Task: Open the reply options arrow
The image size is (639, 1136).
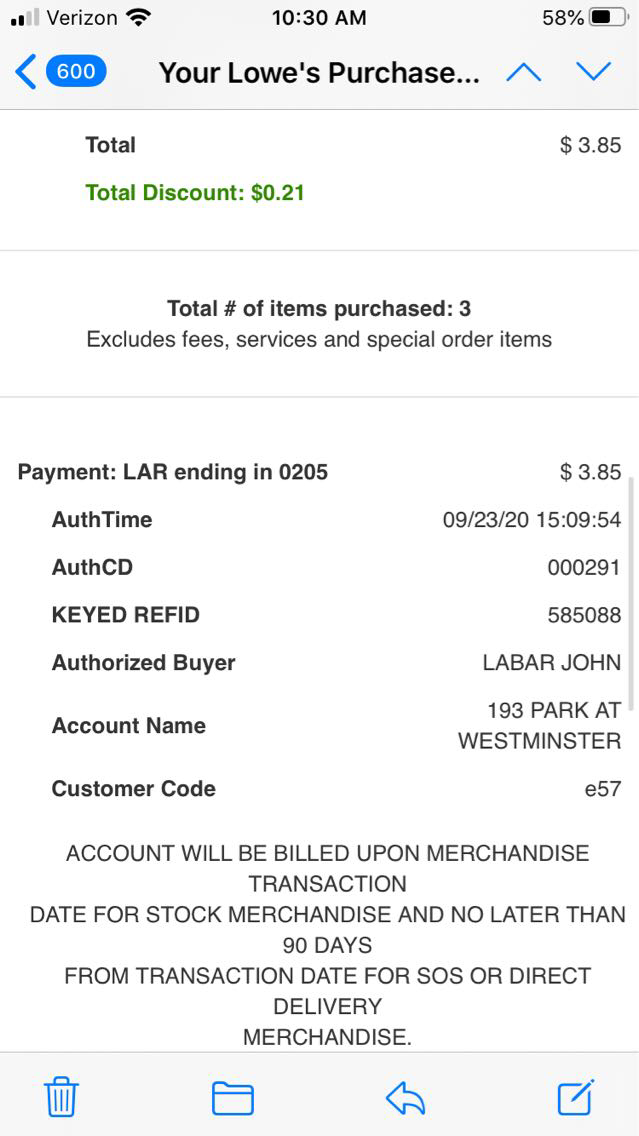Action: coord(405,1098)
